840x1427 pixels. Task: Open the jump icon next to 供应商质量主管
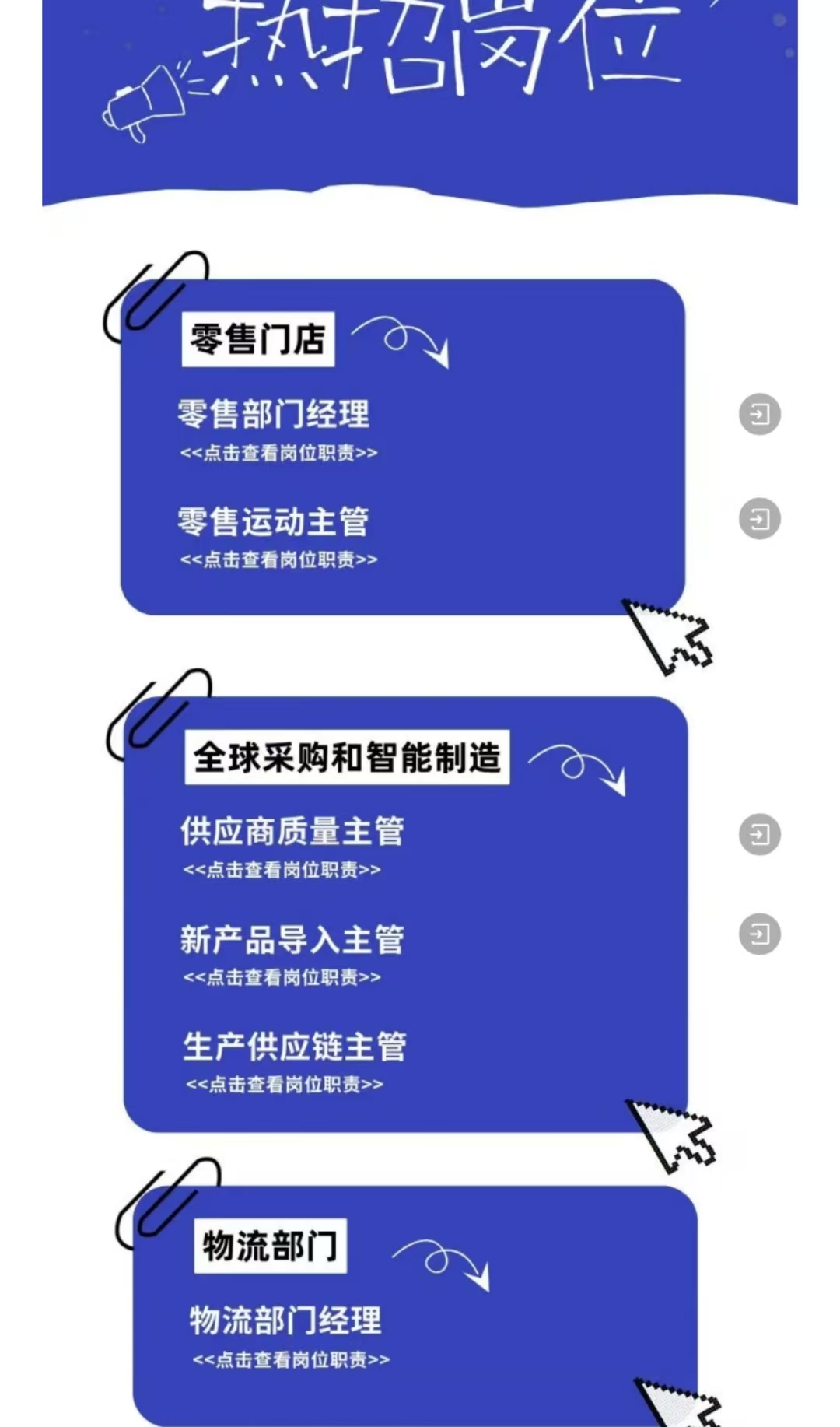pos(759,835)
